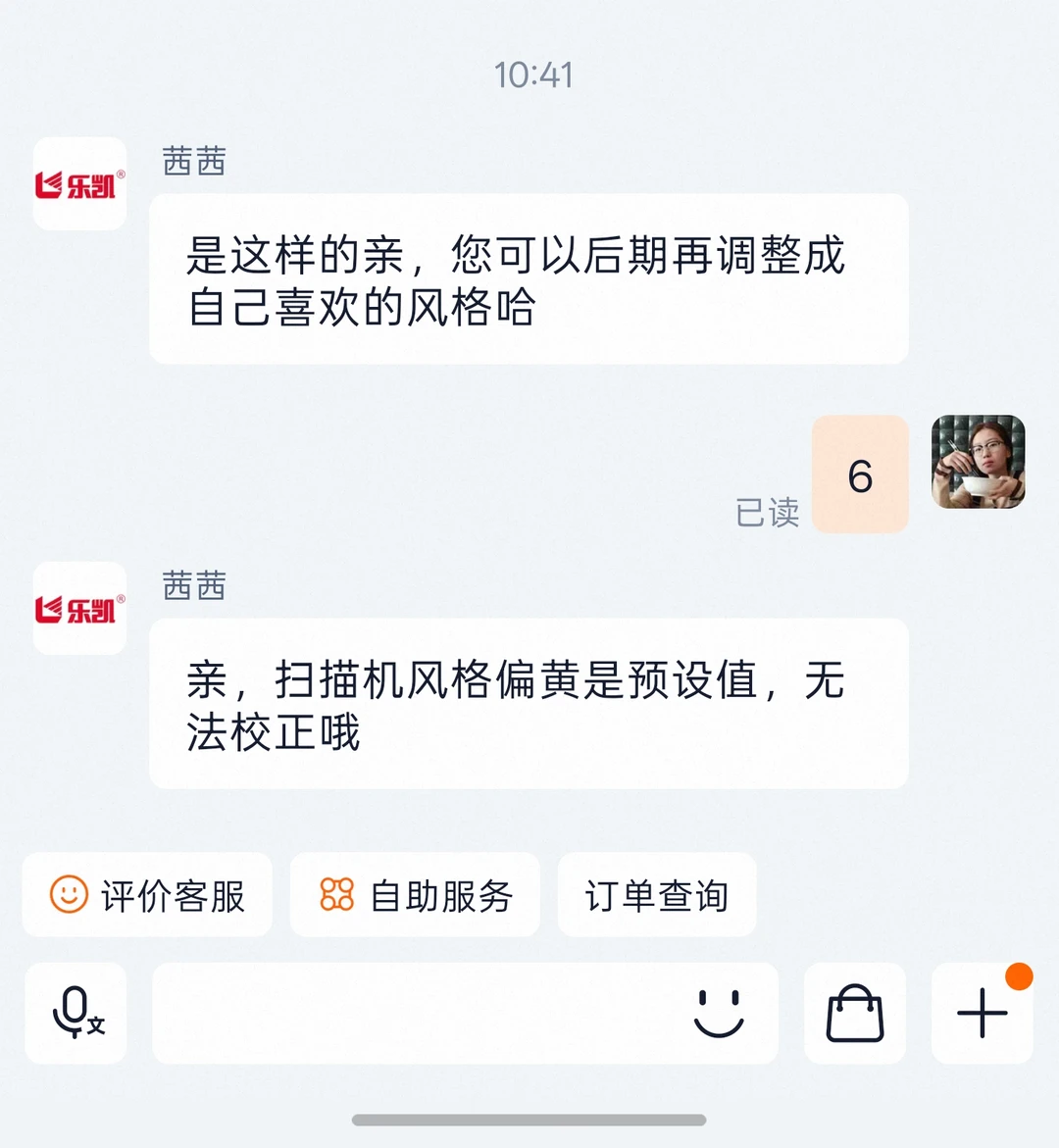Tap the voice-to-text microphone icon
Viewport: 1059px width, 1148px height.
[76, 1013]
